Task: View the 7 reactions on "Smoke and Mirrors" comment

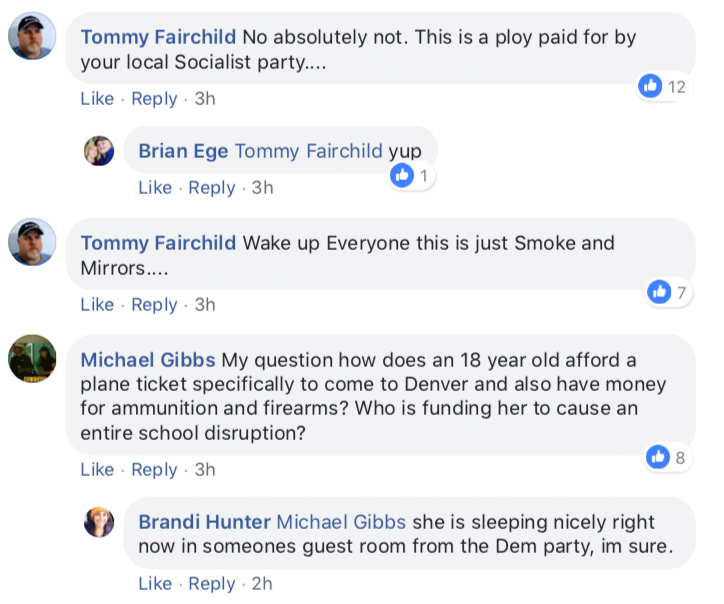Action: (x=667, y=293)
